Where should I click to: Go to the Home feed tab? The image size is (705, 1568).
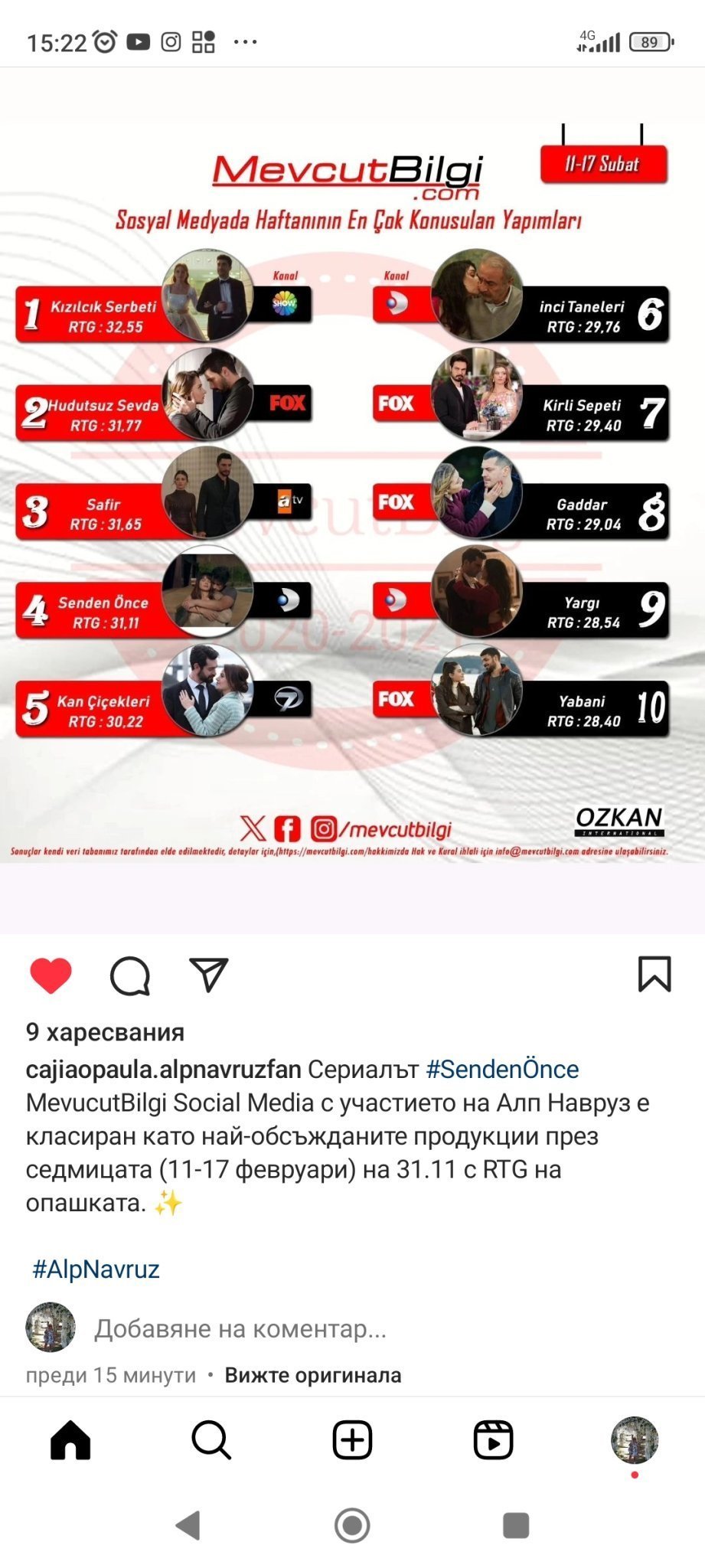pos(70,1440)
